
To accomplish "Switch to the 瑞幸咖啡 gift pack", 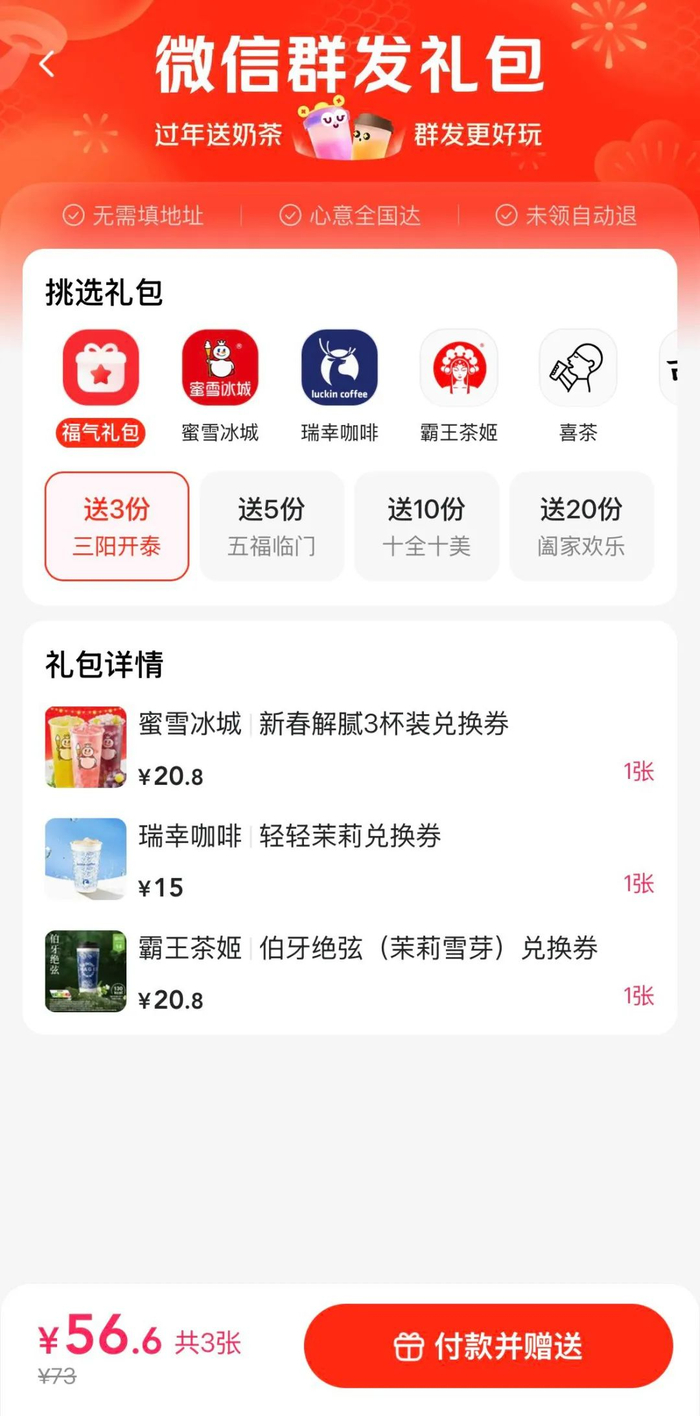I will [x=339, y=387].
